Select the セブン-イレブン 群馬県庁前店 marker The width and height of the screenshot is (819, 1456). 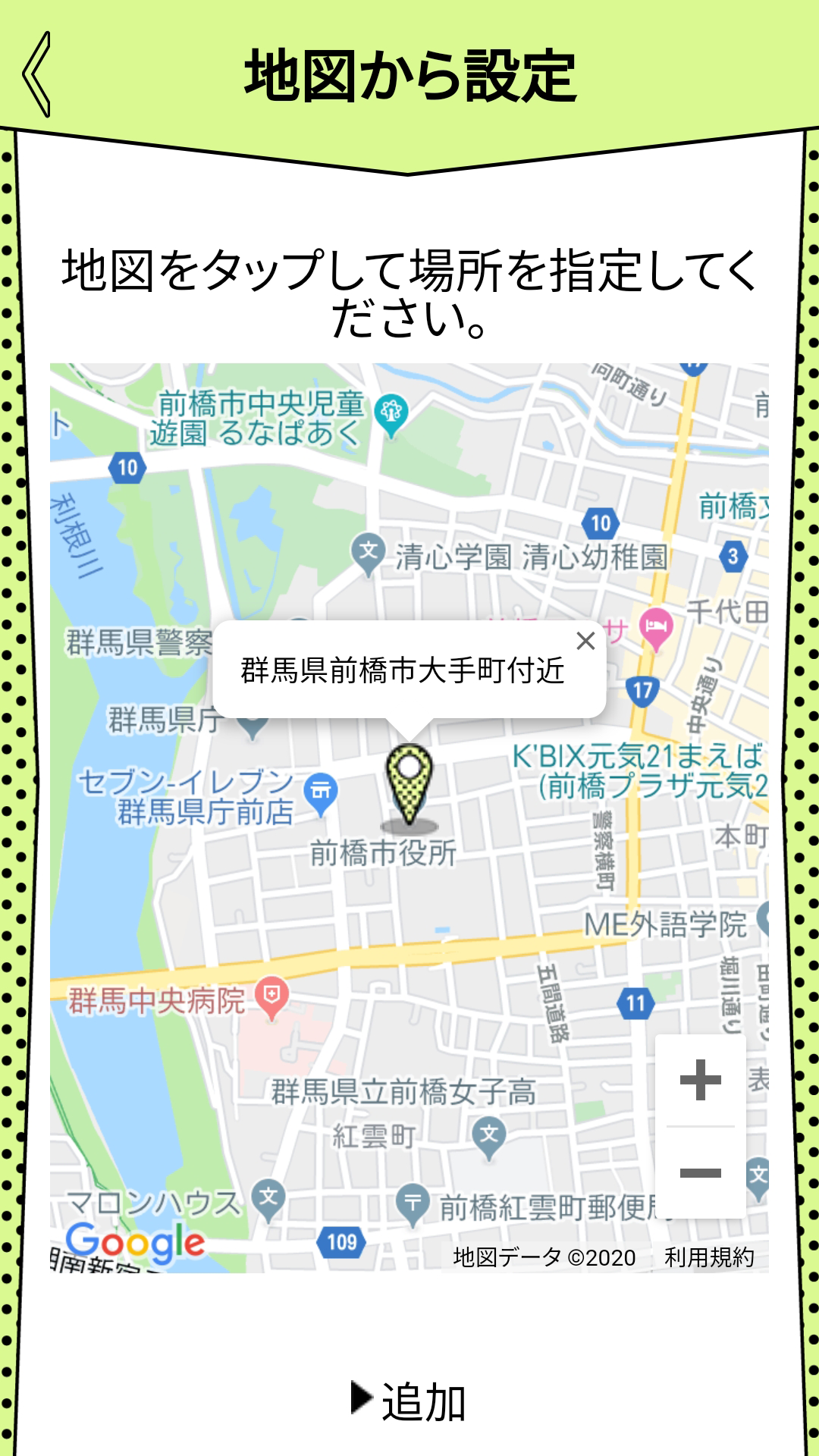(x=321, y=792)
